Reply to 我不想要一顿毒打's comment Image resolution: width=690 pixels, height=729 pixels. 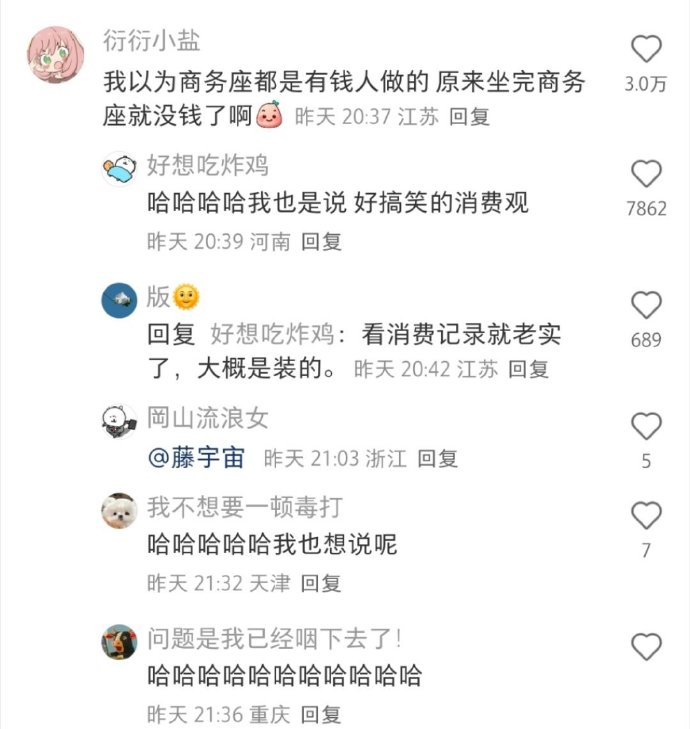coord(321,582)
